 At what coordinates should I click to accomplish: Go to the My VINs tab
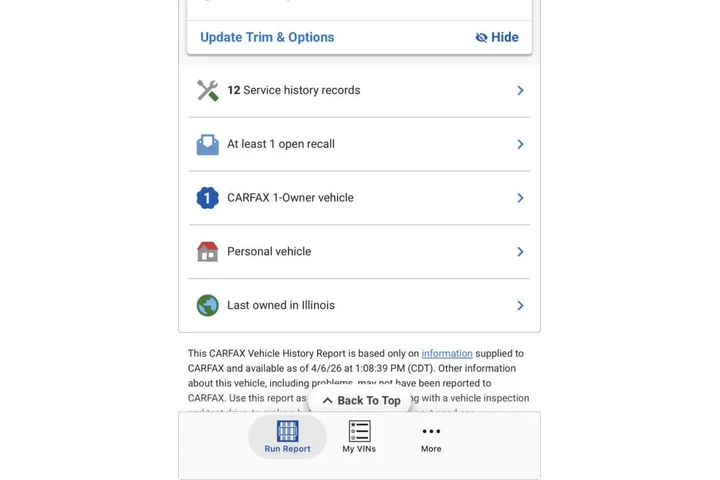(x=359, y=437)
